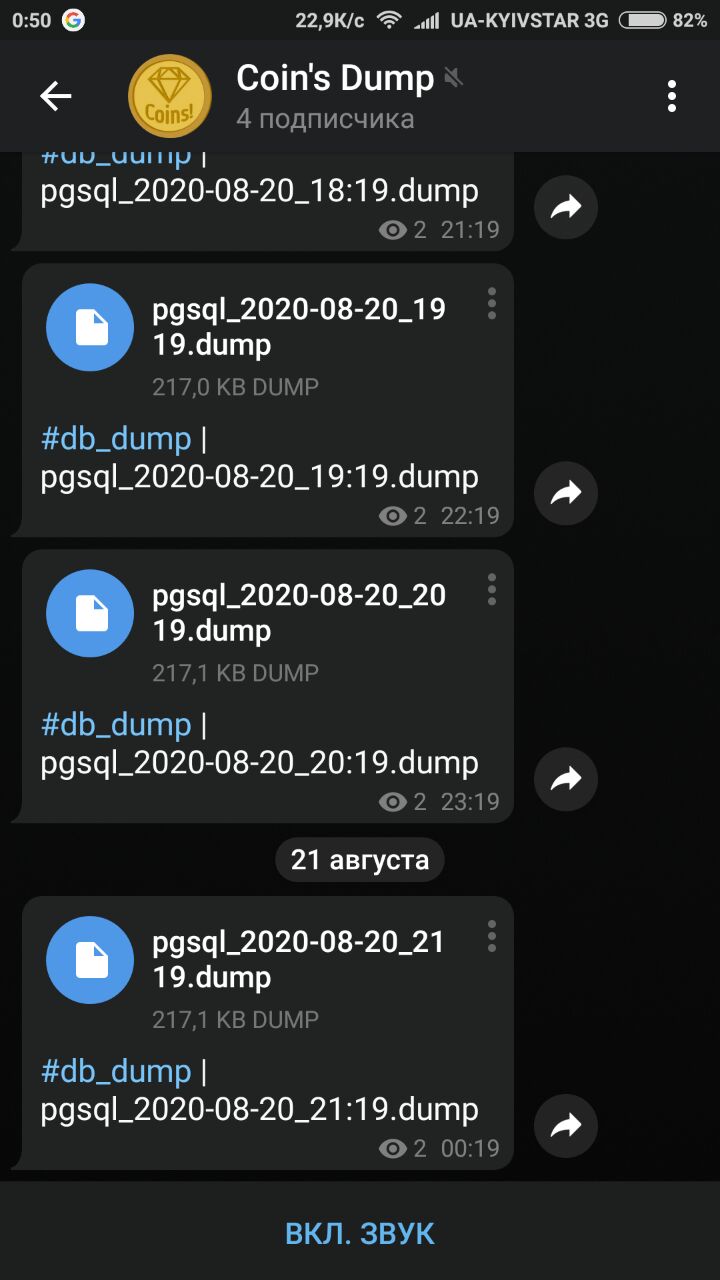Tap the #db_dump hashtag in the 00:19 message
This screenshot has height=1280, width=720.
coord(116,1071)
